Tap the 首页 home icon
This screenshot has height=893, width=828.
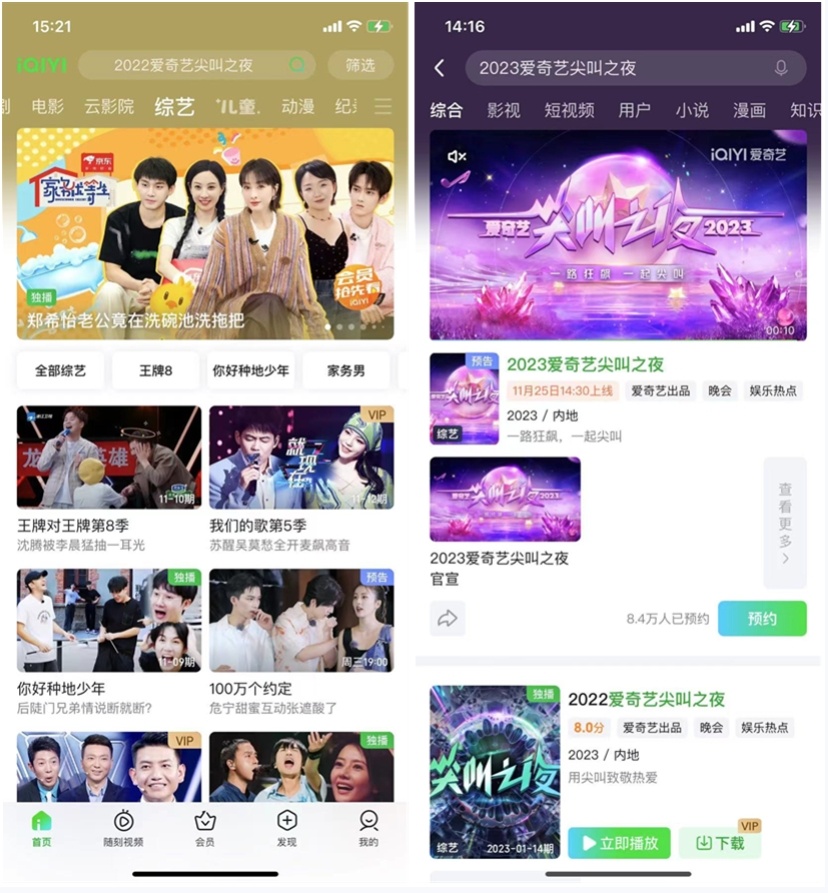point(40,827)
